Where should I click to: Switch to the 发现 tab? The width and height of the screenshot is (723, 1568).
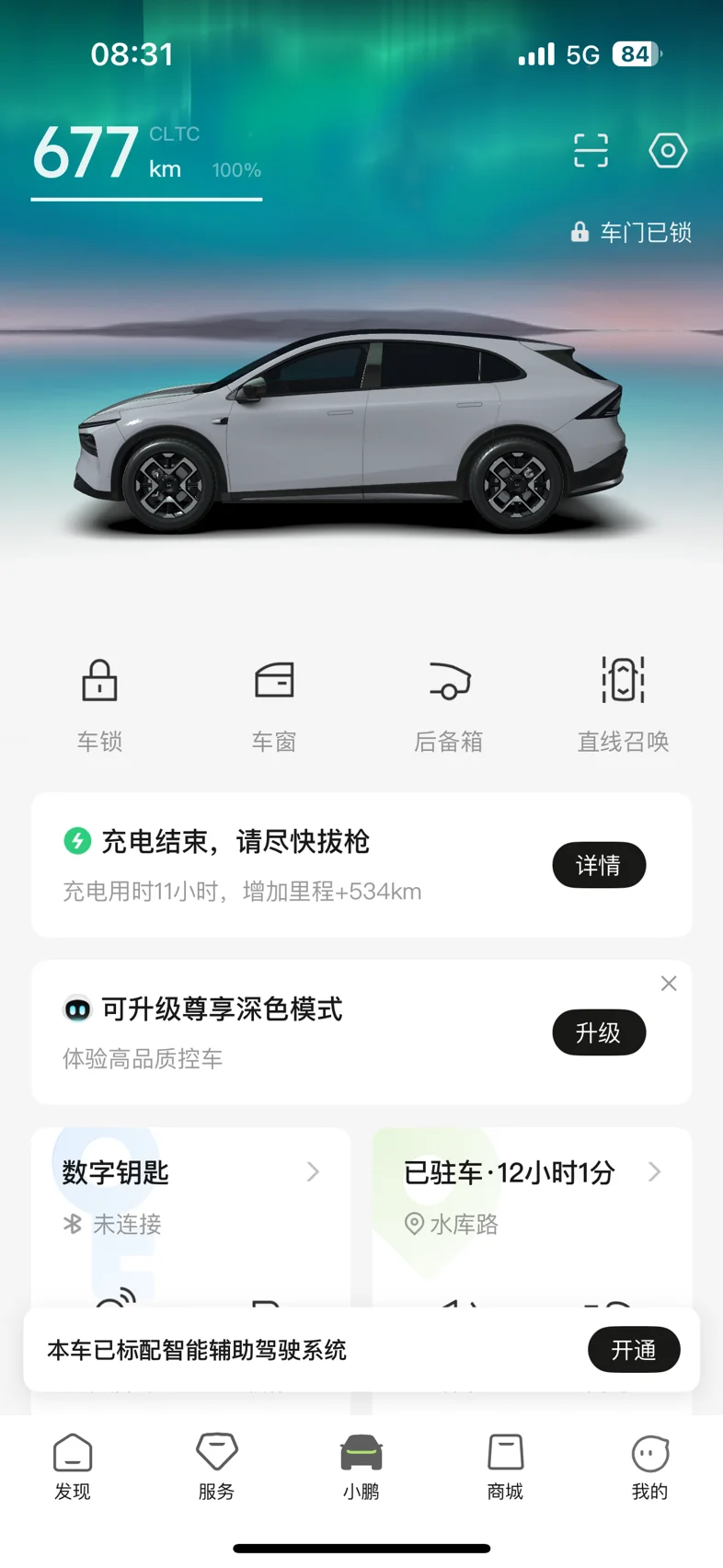coord(73,1467)
